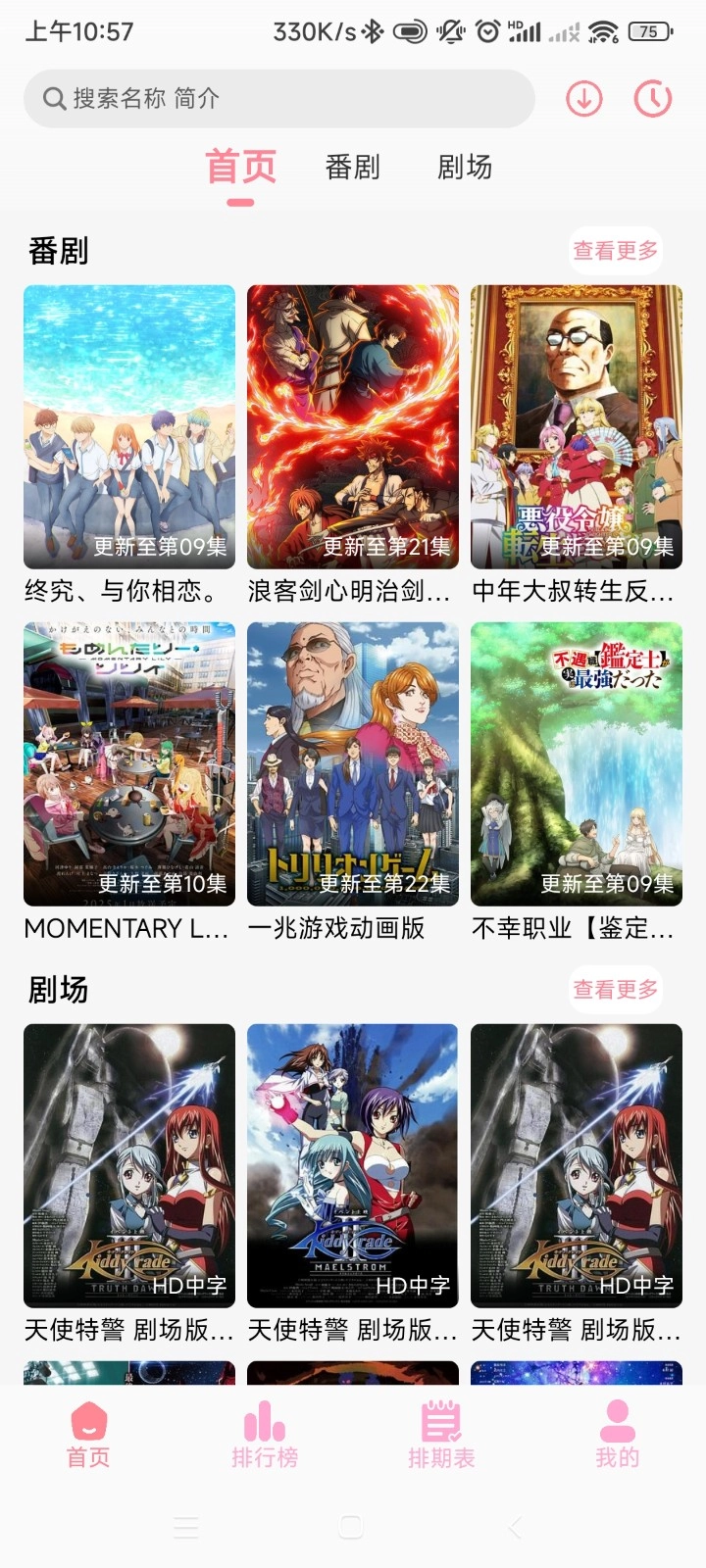The width and height of the screenshot is (706, 1568).
Task: Open the history clock icon top right
Action: [652, 98]
